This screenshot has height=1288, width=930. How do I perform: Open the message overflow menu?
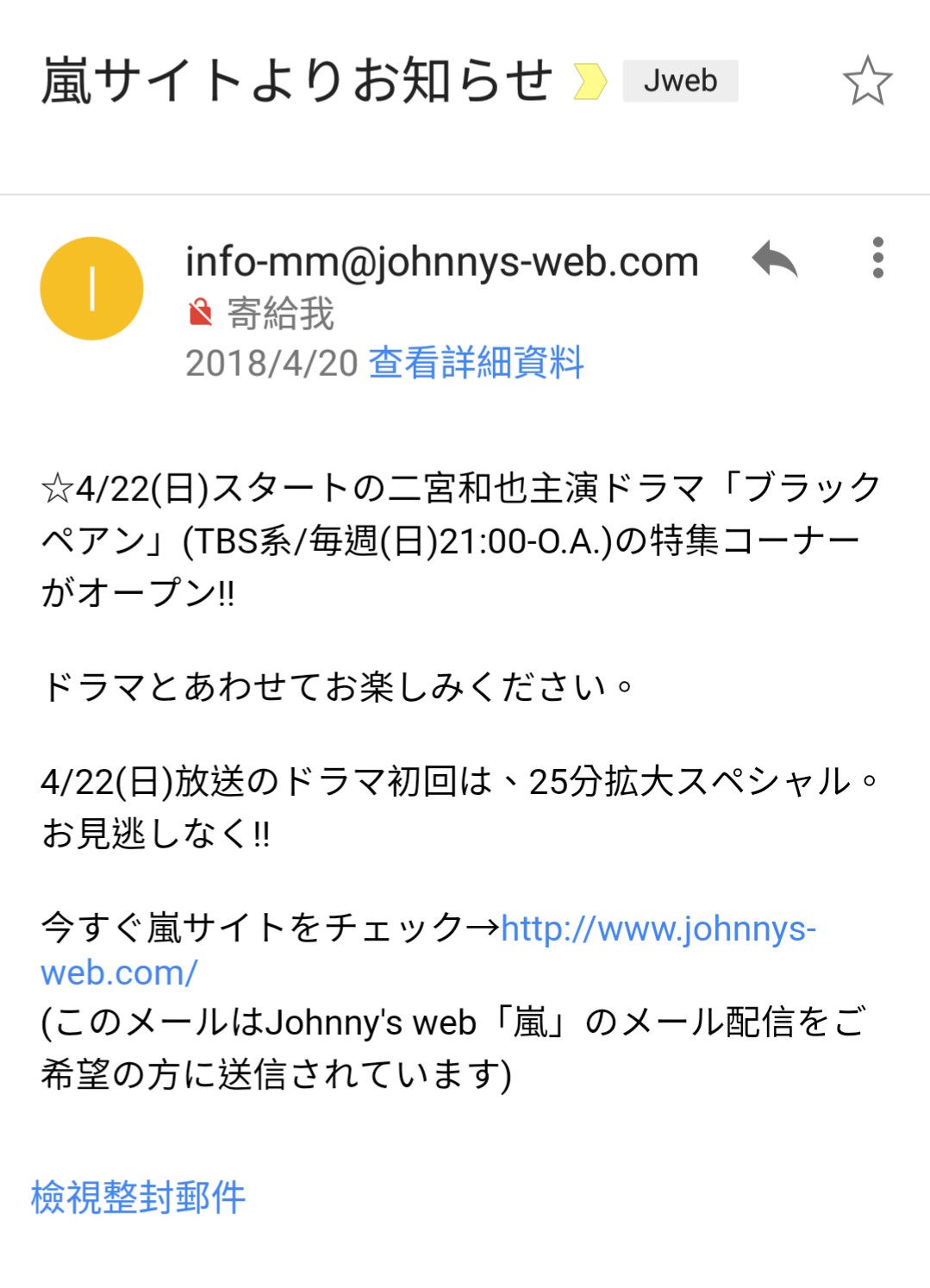pos(877,258)
